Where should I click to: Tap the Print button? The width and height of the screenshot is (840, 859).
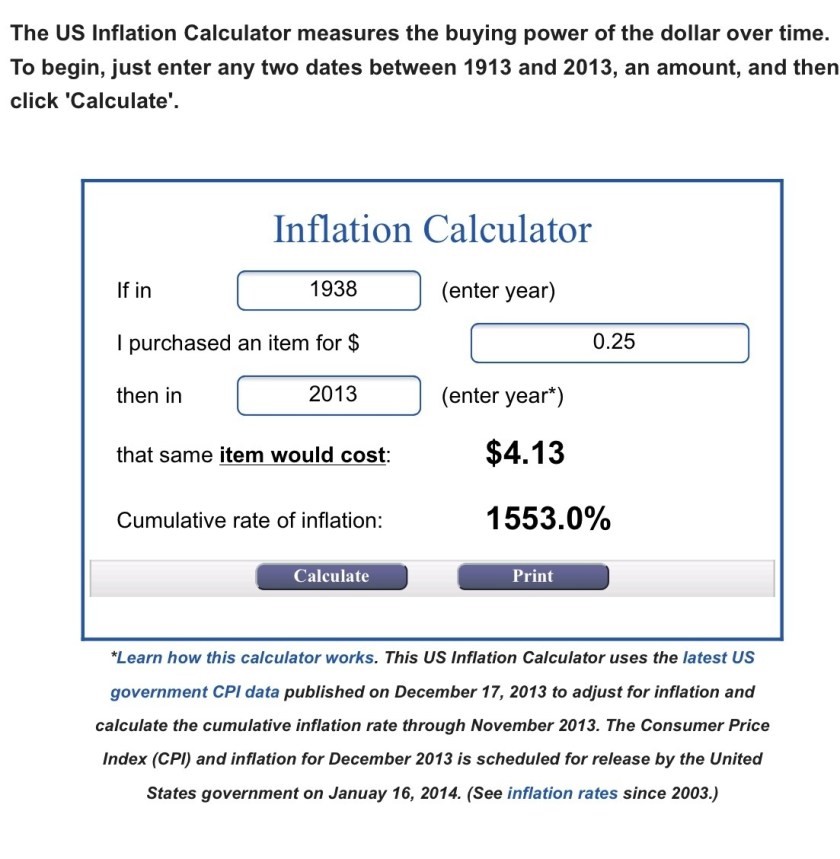pyautogui.click(x=532, y=577)
